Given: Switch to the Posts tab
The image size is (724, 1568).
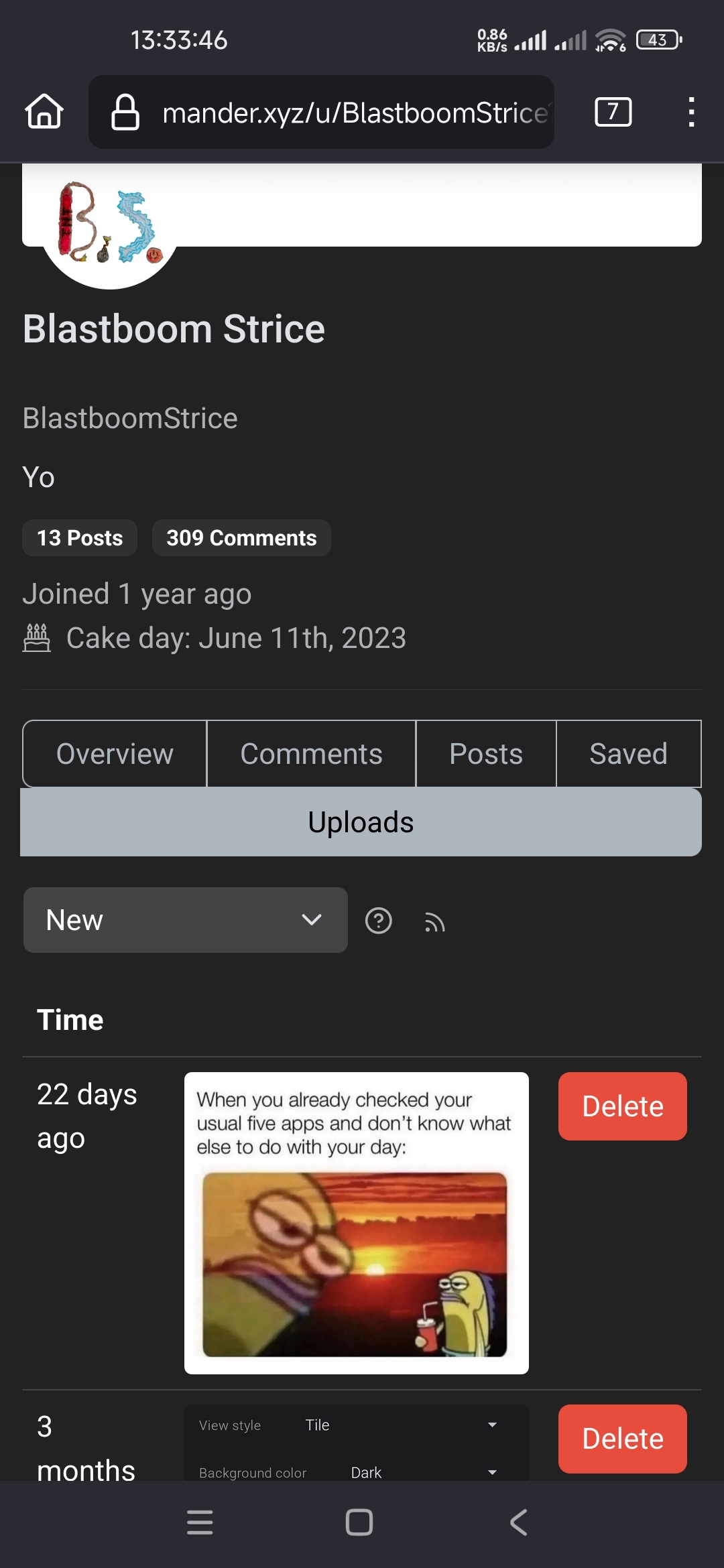Looking at the screenshot, I should [486, 754].
